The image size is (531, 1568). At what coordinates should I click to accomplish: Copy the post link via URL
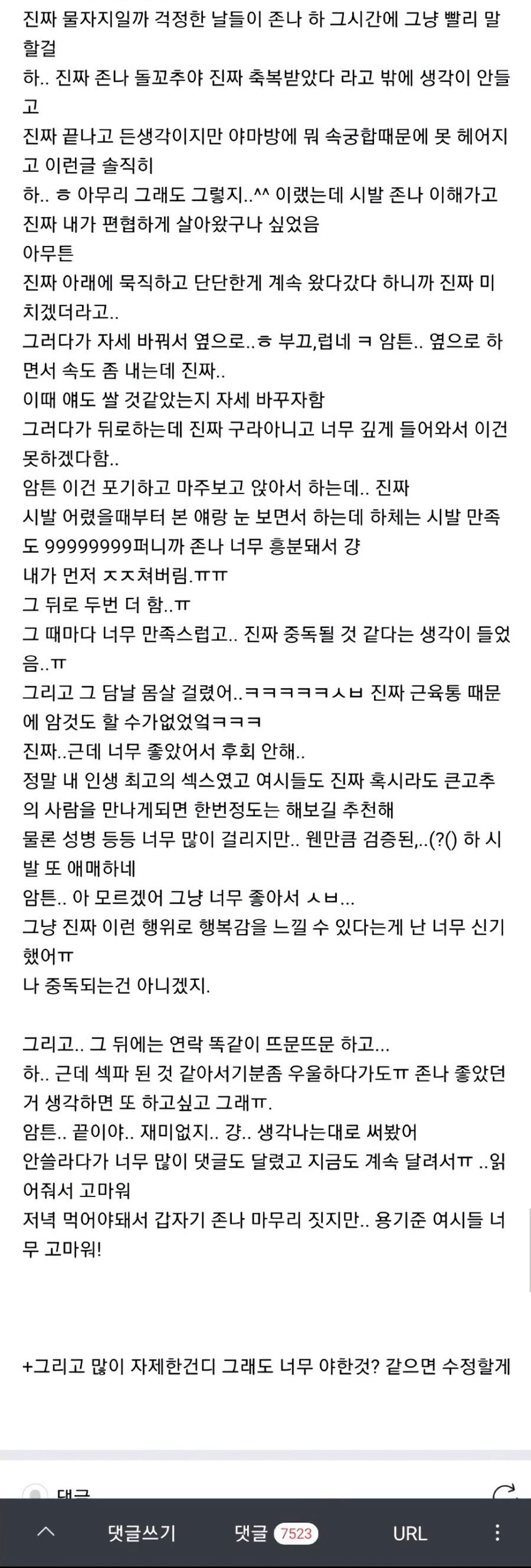(x=410, y=1533)
